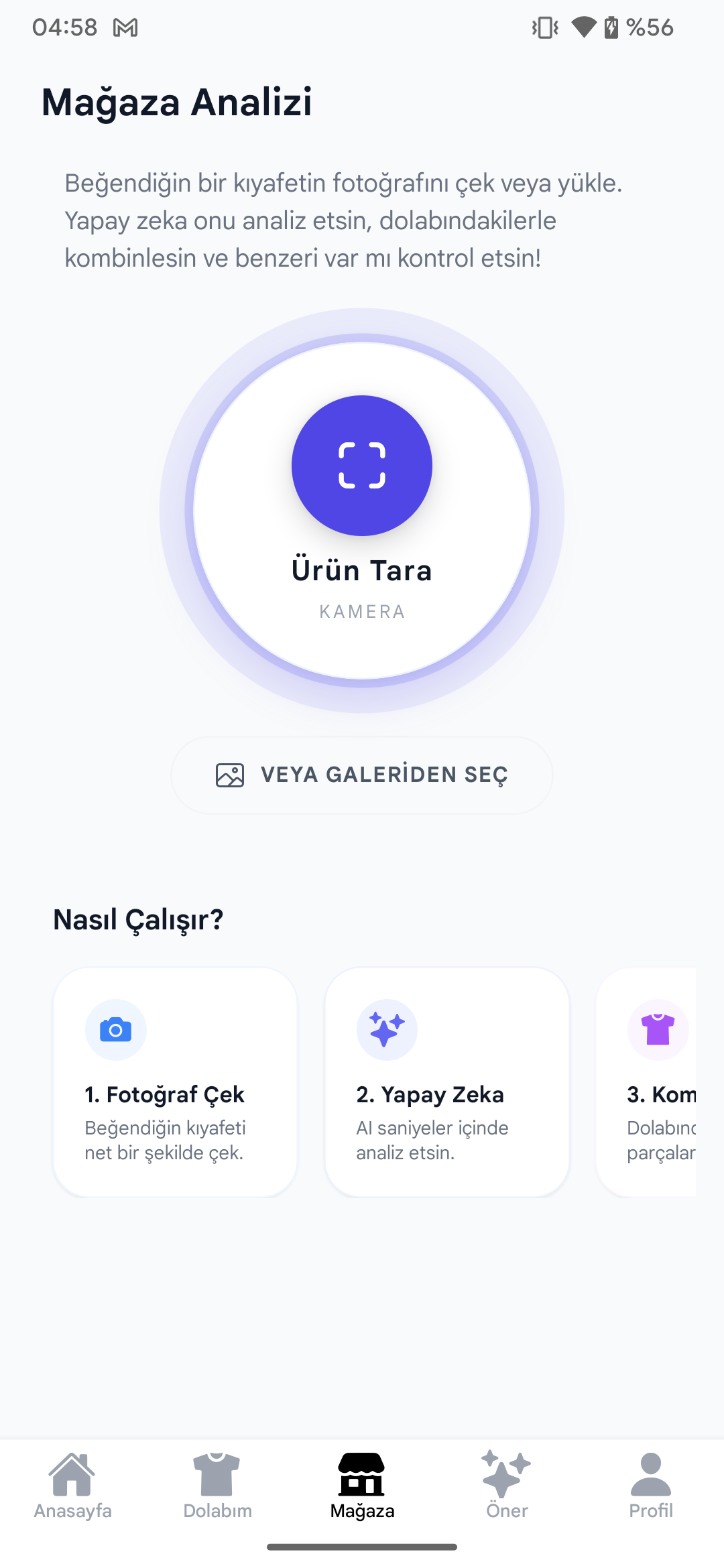The image size is (724, 1568).
Task: Tap the Ürün Tara camera scan icon
Action: (362, 466)
